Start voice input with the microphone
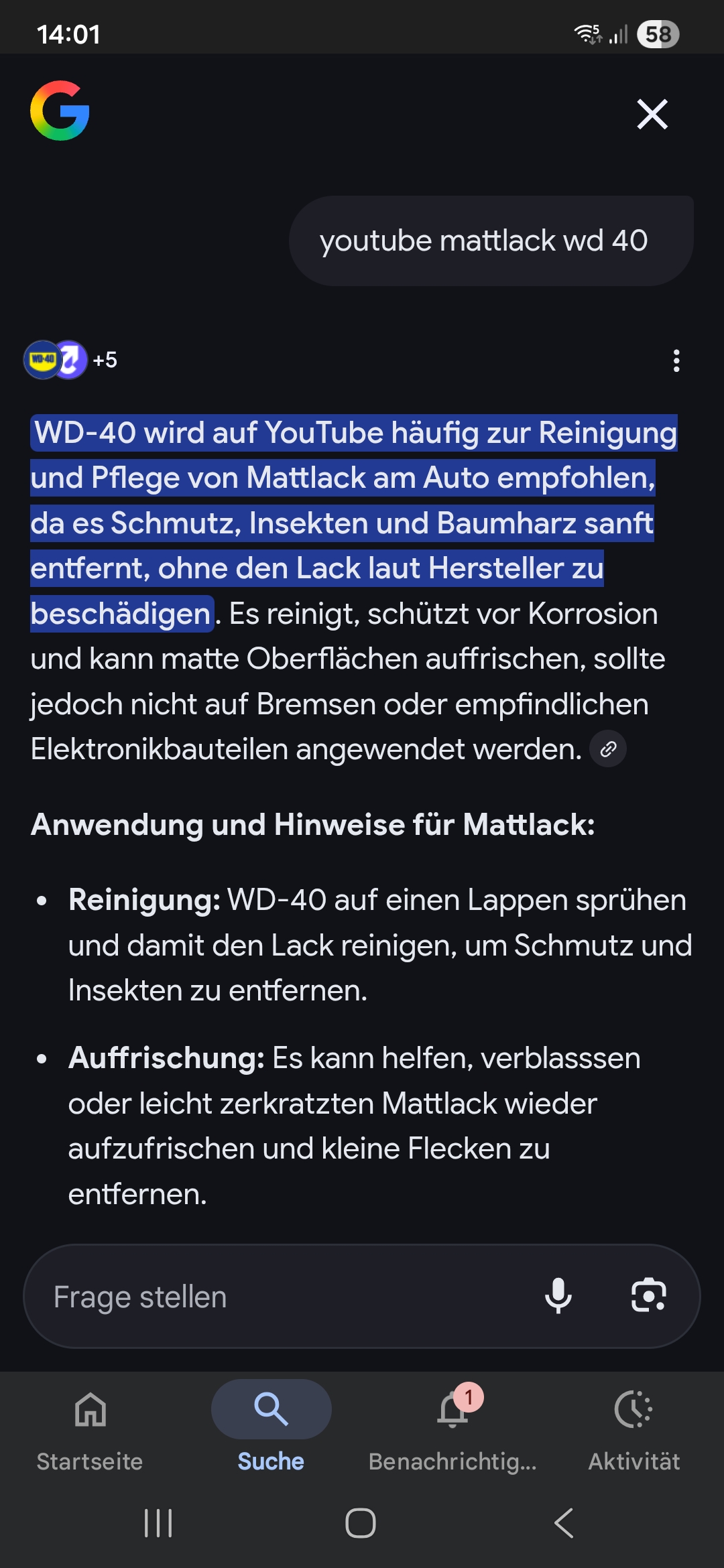The image size is (724, 1568). [558, 1295]
